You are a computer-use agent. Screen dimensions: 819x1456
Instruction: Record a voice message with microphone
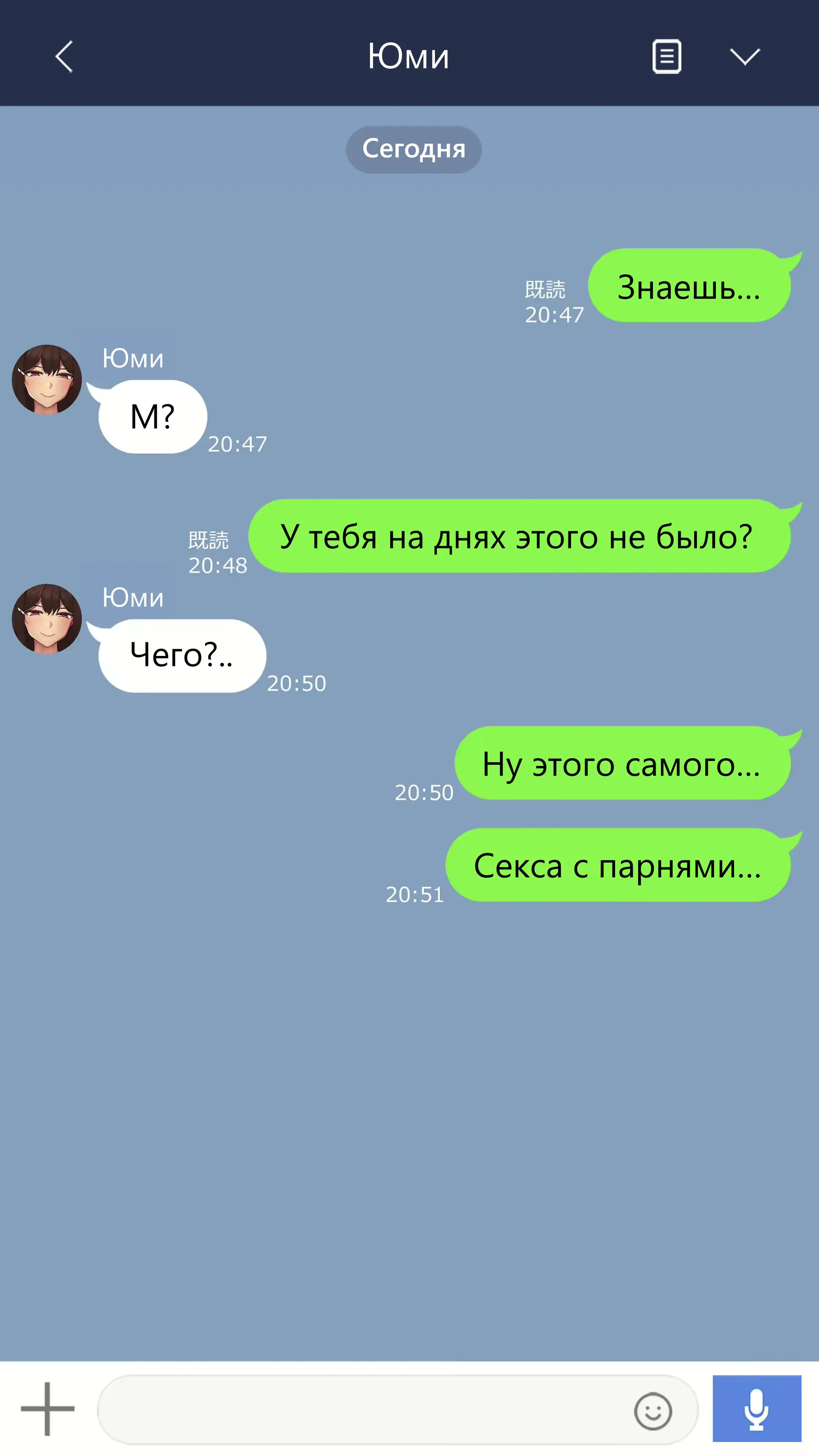coord(756,1409)
